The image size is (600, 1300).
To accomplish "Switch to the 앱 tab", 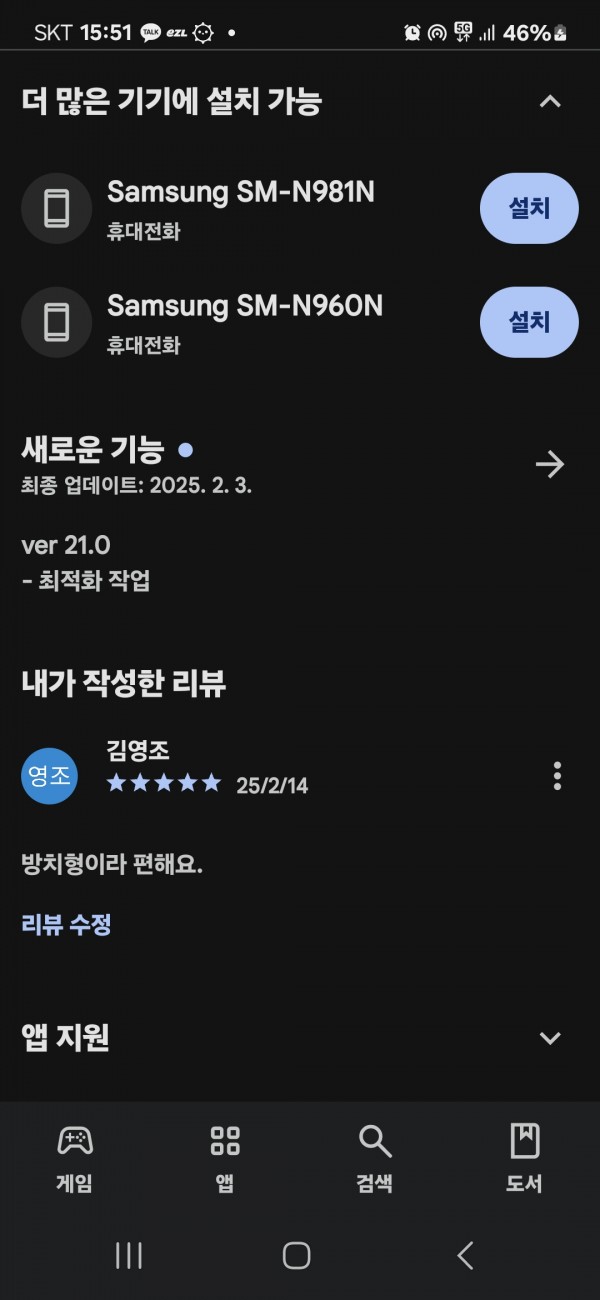I will click(x=225, y=1158).
